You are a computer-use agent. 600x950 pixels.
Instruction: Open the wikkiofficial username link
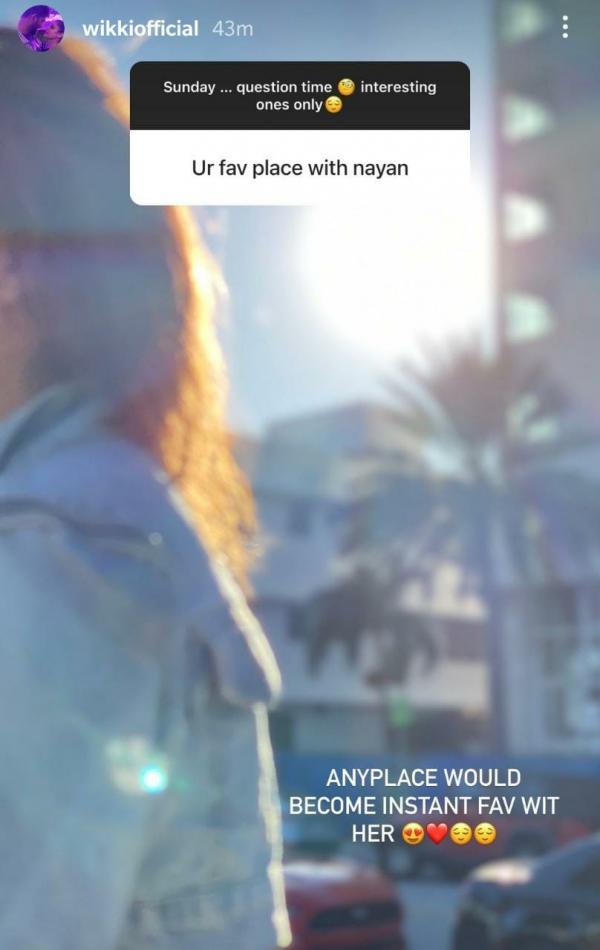[140, 29]
